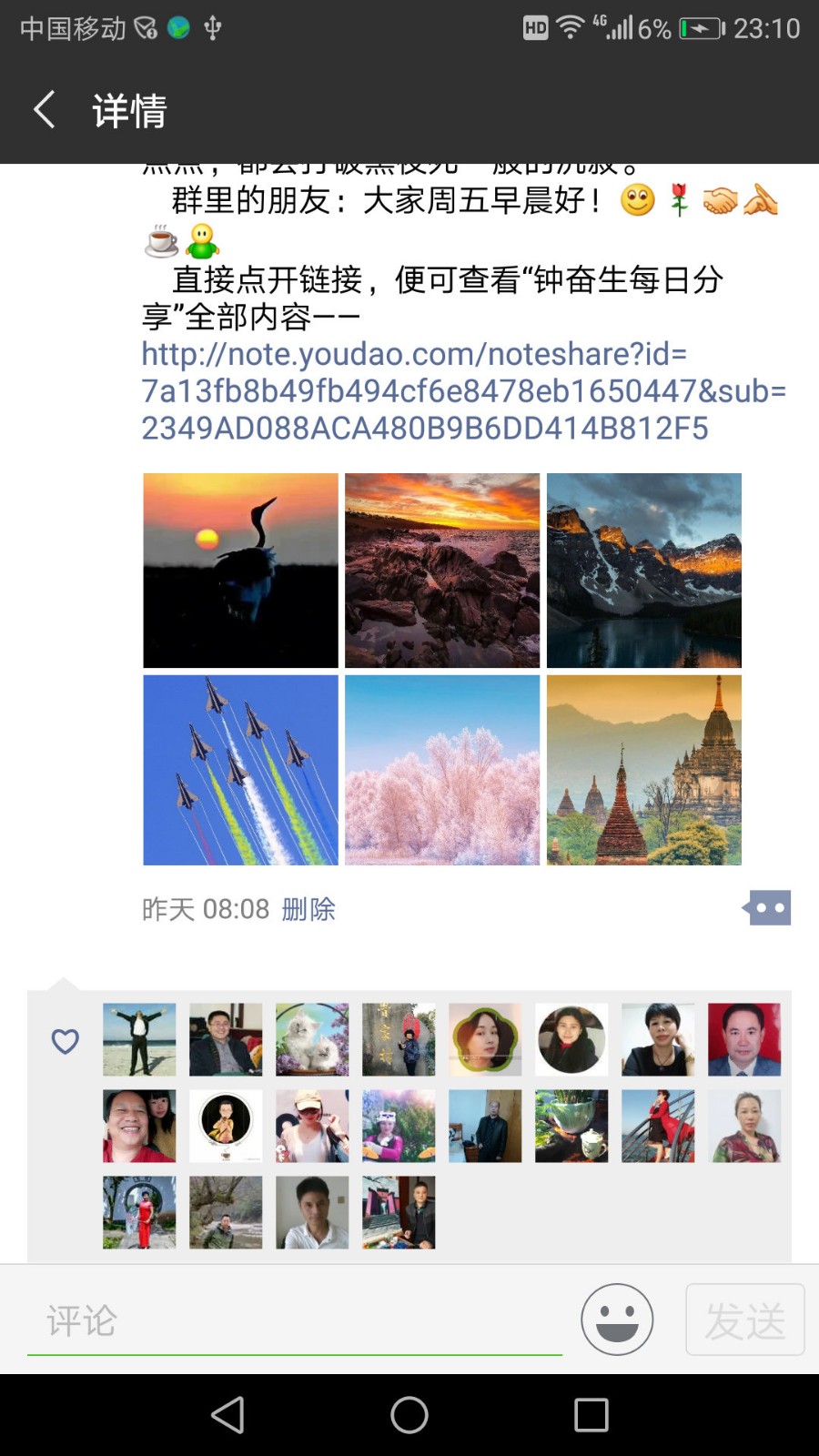This screenshot has height=1456, width=819.
Task: View the rocky coast sunset photo
Action: [x=442, y=571]
